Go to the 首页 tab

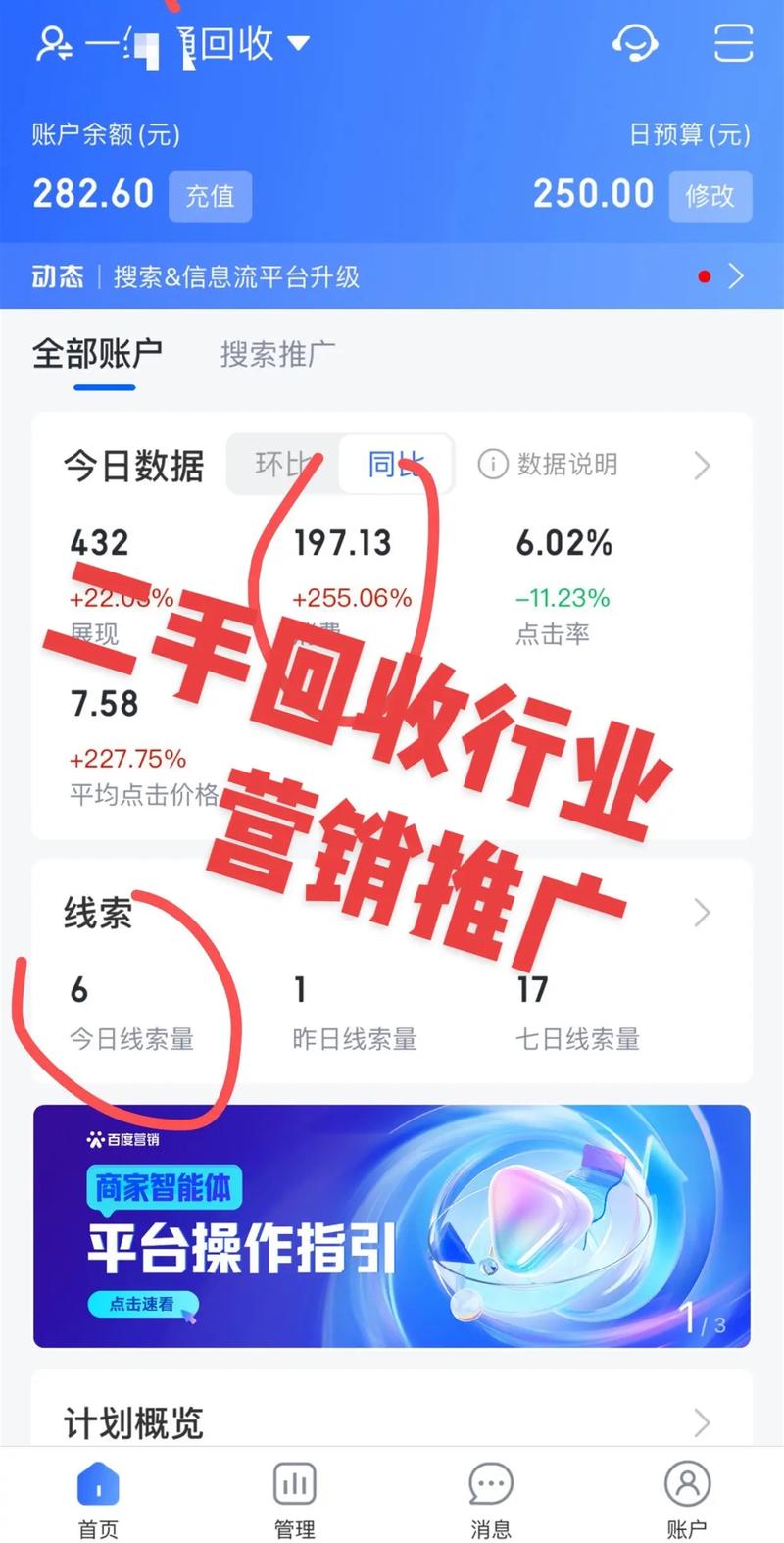point(98,1500)
